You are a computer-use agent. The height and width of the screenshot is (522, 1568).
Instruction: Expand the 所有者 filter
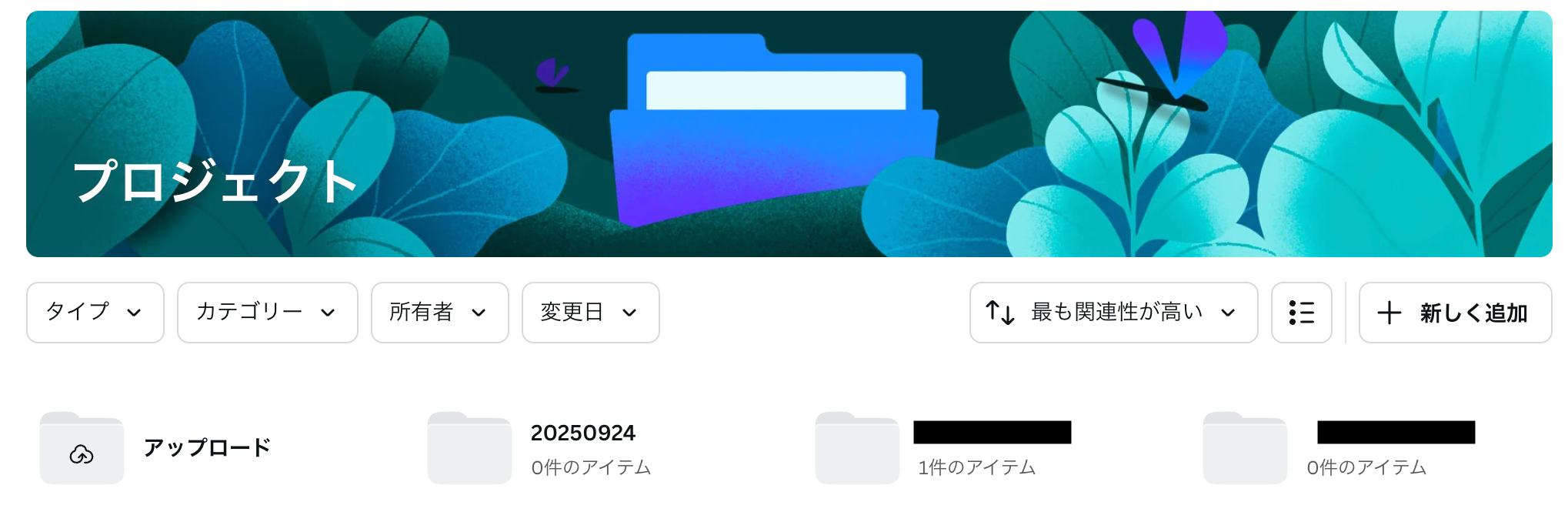(x=439, y=313)
